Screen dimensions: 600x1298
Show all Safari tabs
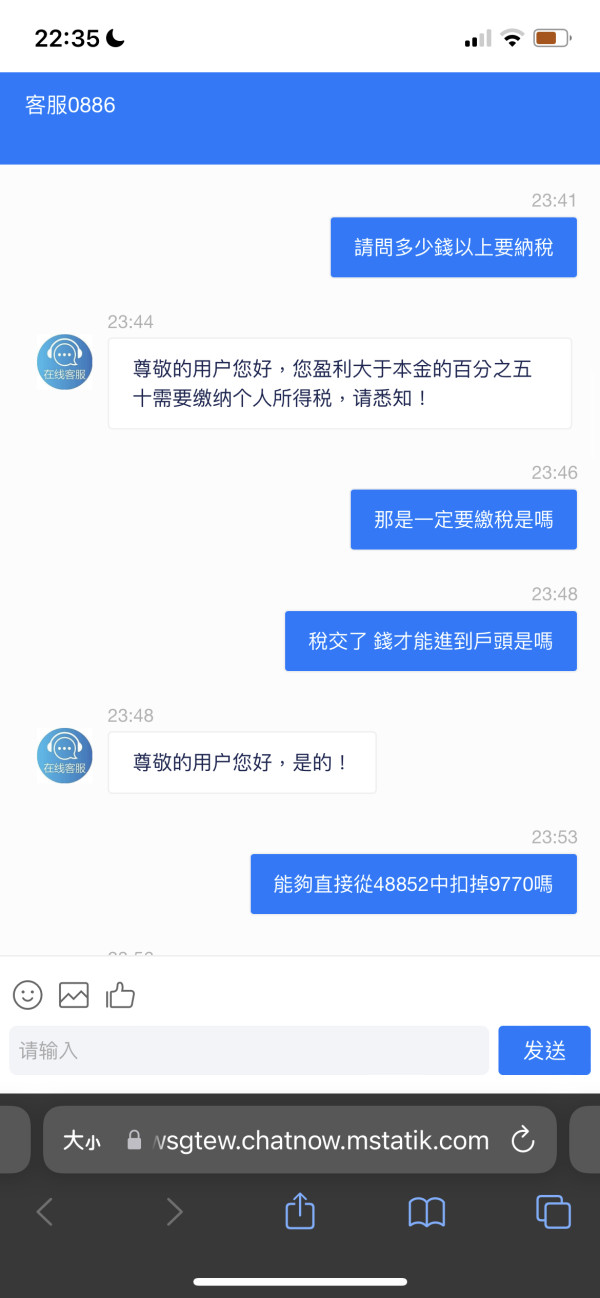(x=553, y=1212)
